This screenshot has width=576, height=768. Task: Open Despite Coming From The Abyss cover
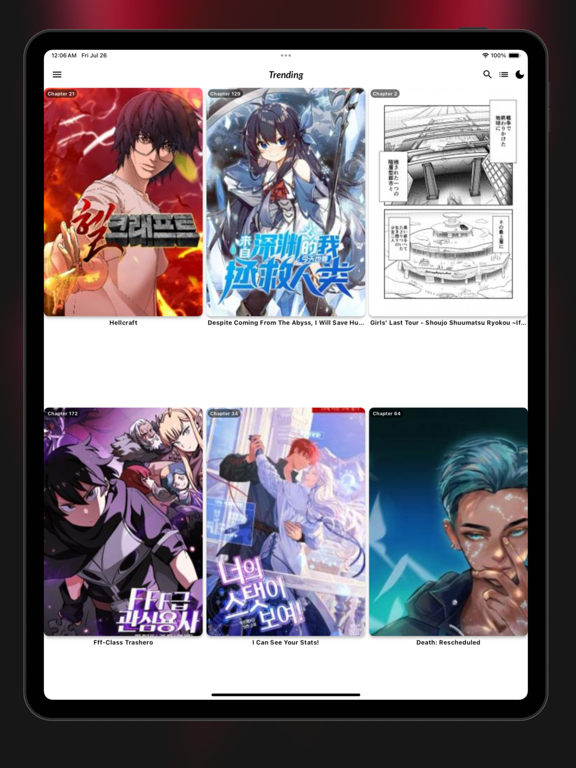point(286,202)
